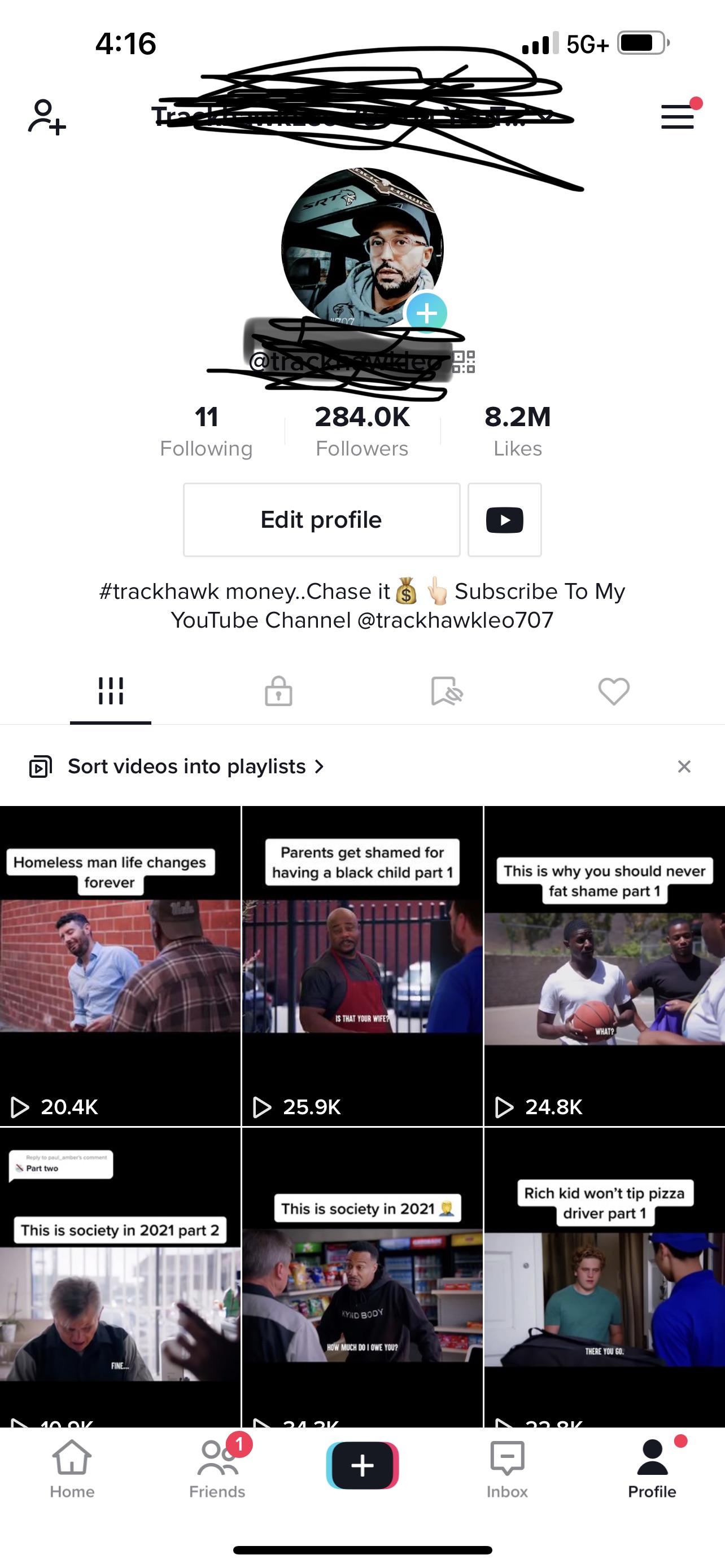Open the hamburger menu
The height and width of the screenshot is (1568, 725).
click(x=678, y=116)
